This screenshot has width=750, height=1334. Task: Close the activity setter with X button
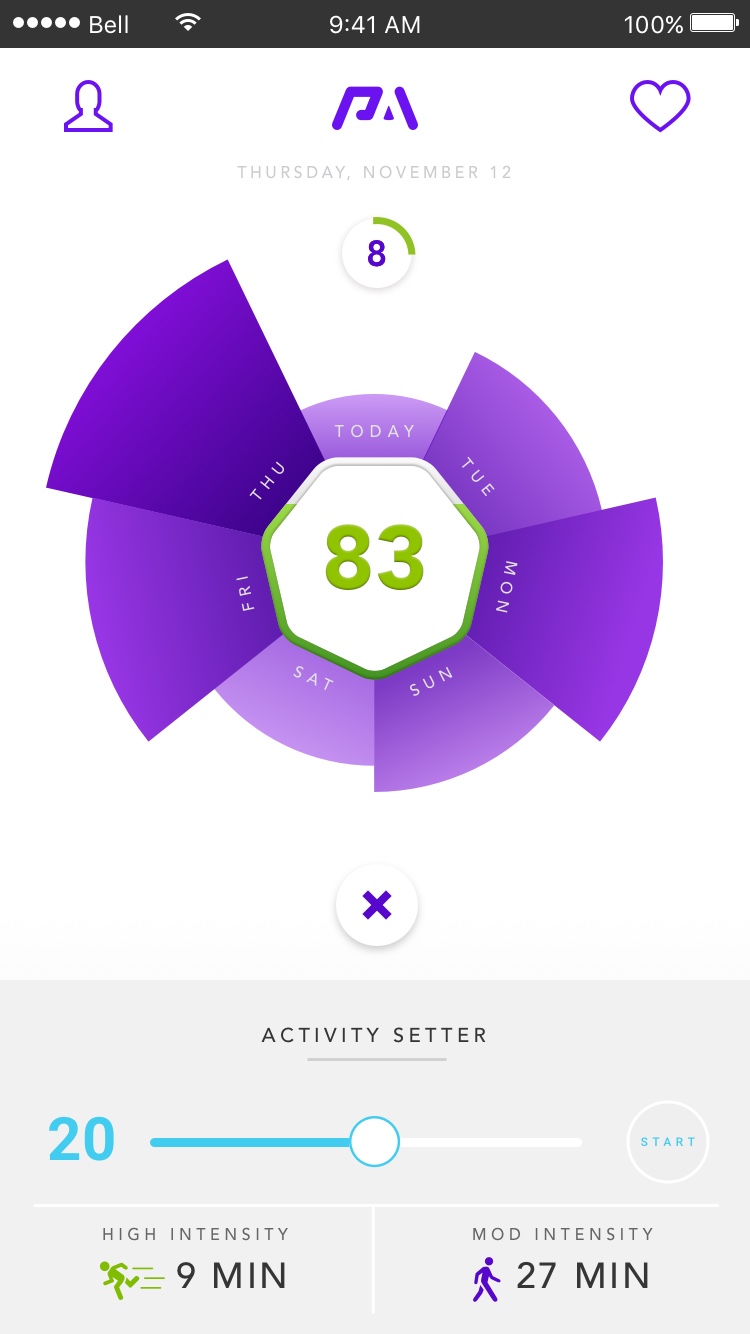(377, 906)
